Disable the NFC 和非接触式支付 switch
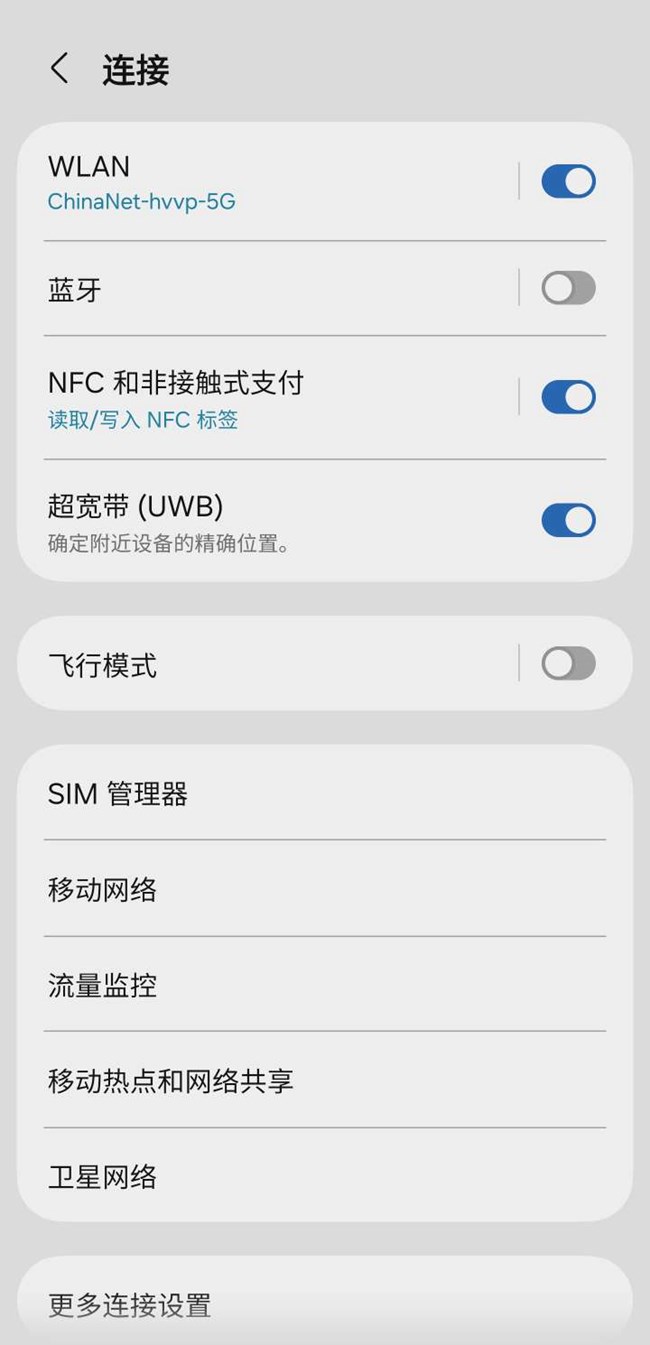The height and width of the screenshot is (1345, 650). [x=568, y=397]
